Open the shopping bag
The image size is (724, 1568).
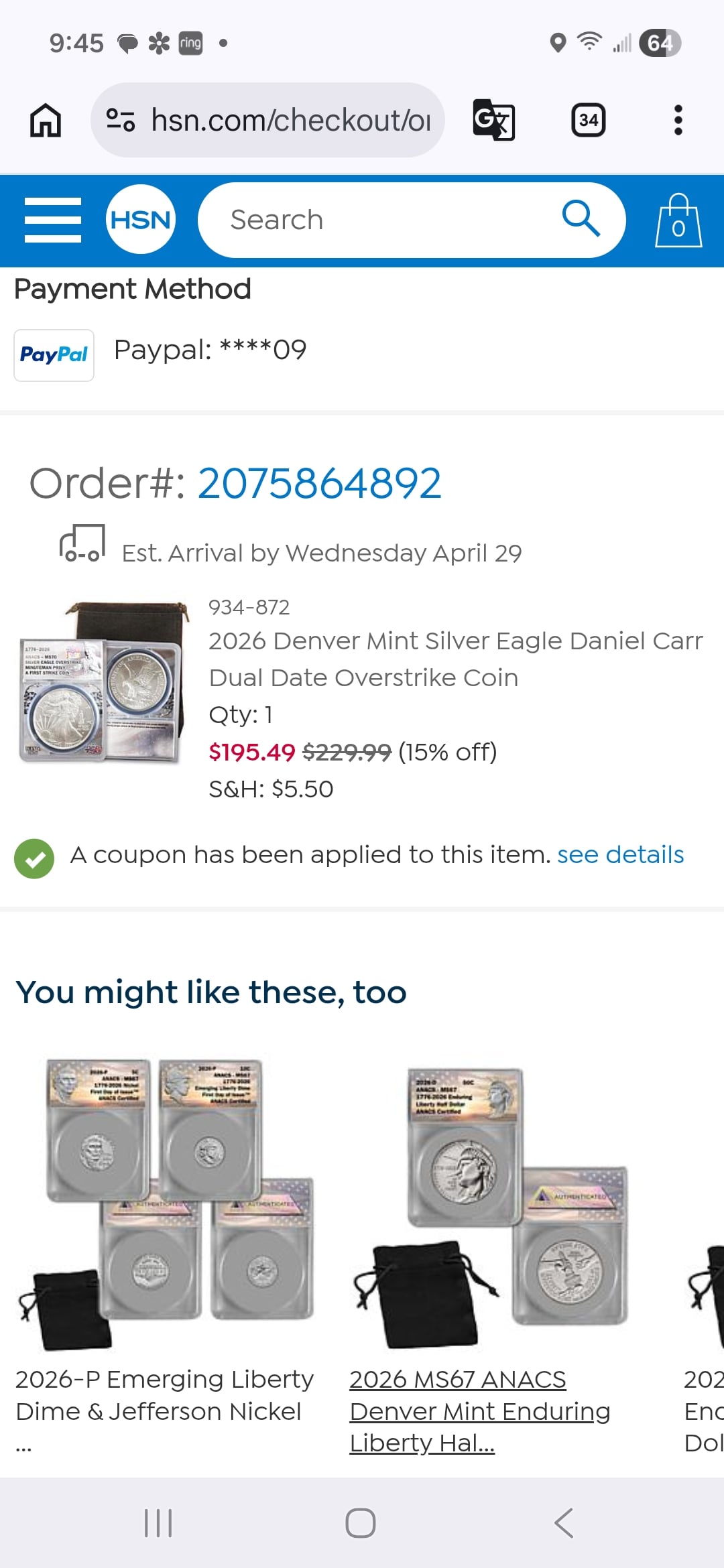click(678, 221)
